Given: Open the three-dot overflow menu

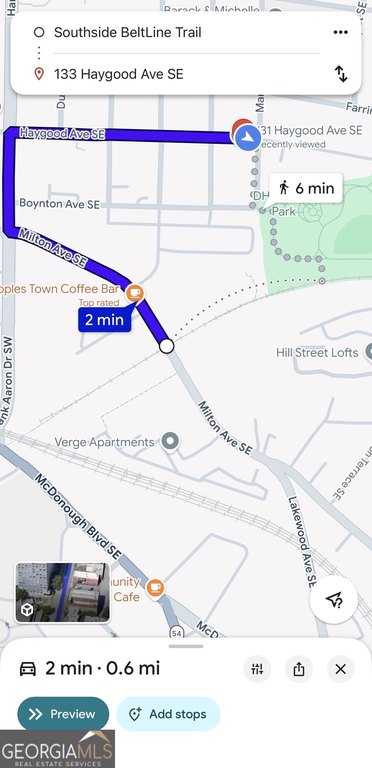Looking at the screenshot, I should 340,32.
